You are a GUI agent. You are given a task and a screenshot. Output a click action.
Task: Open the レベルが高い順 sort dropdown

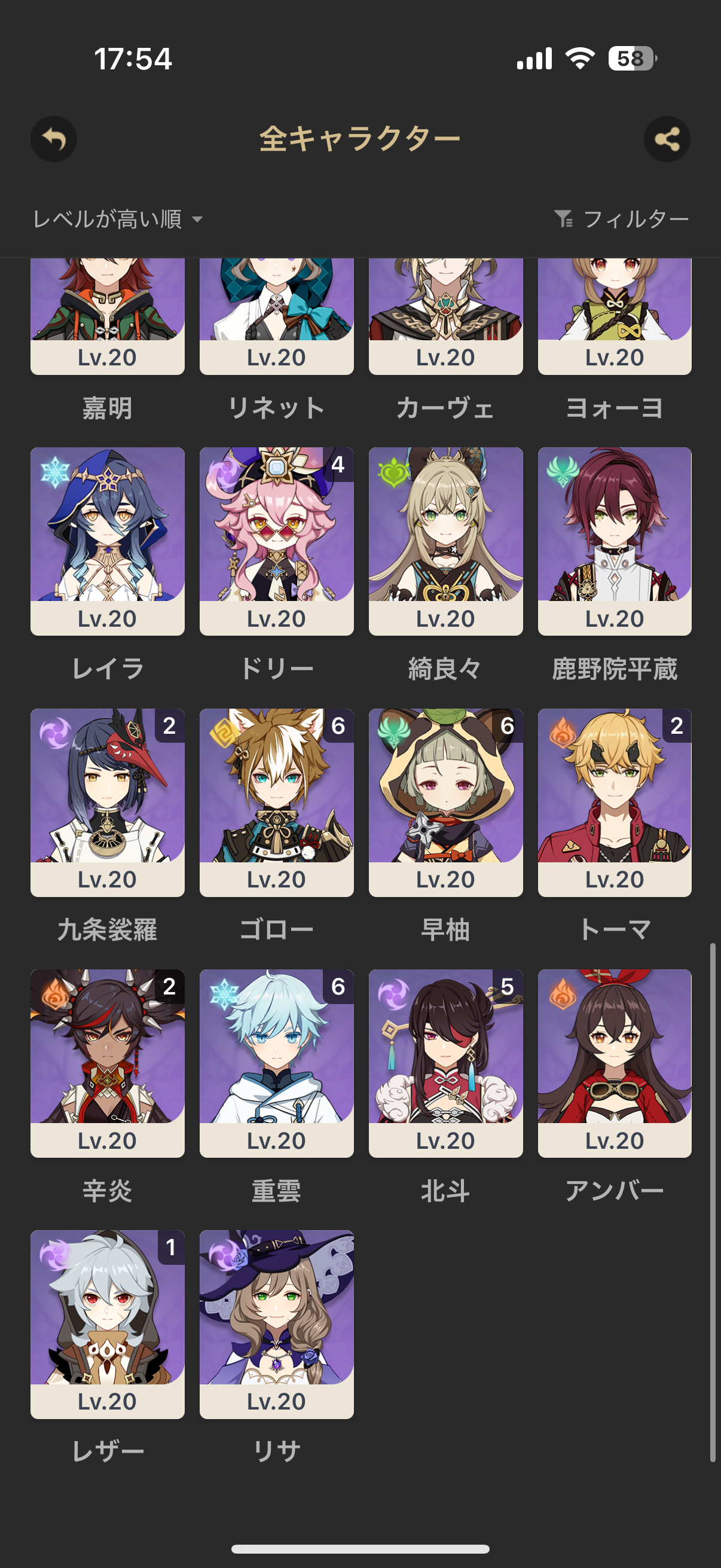117,219
